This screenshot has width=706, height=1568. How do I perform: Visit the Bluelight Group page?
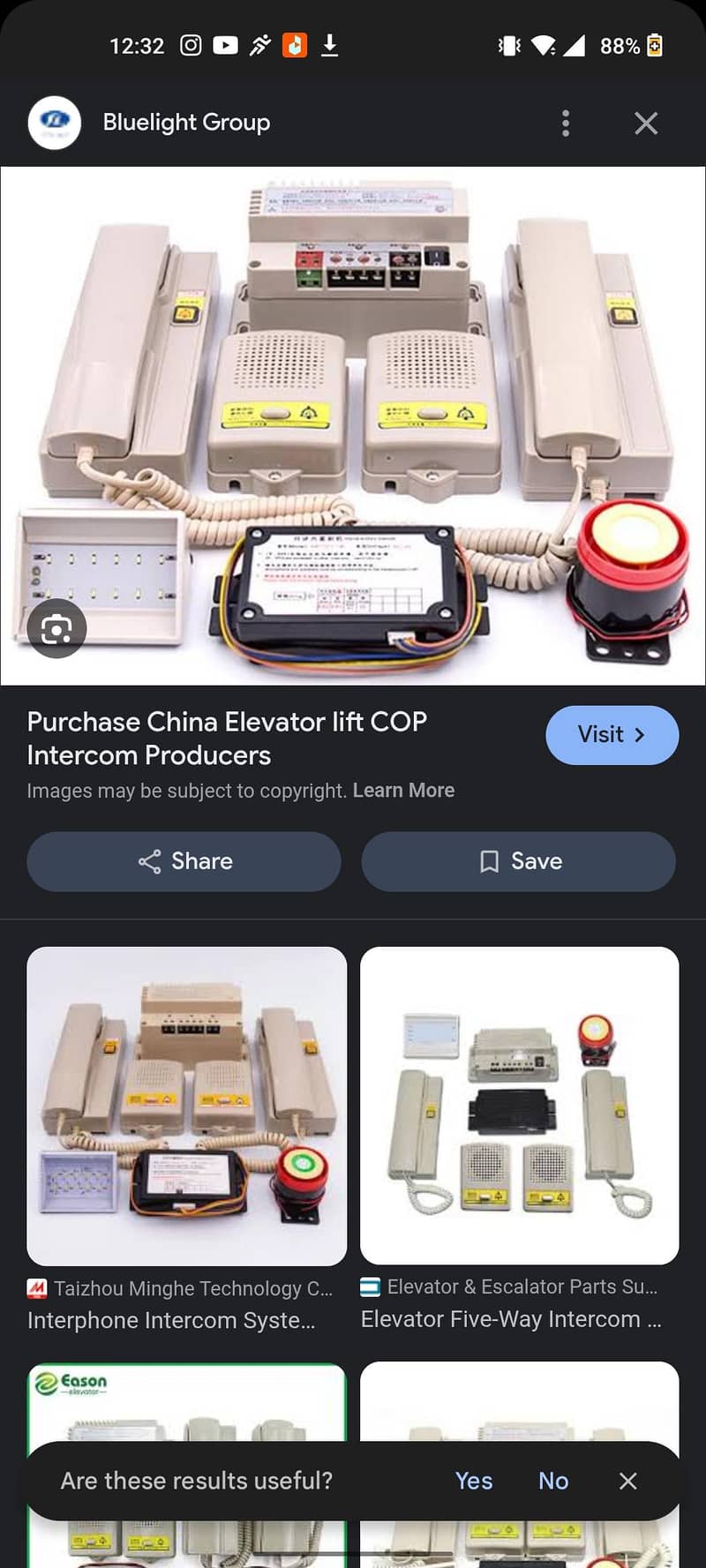[612, 735]
